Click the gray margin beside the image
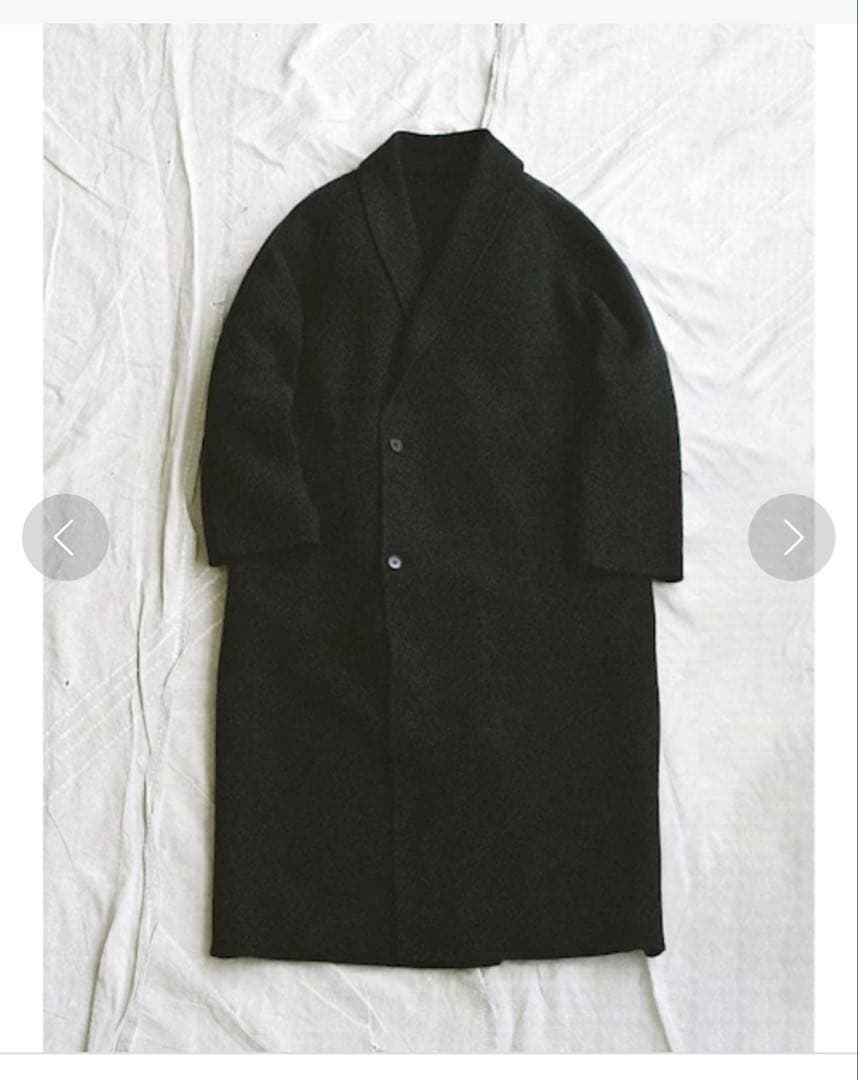This screenshot has height=1080, width=858. 20,300
